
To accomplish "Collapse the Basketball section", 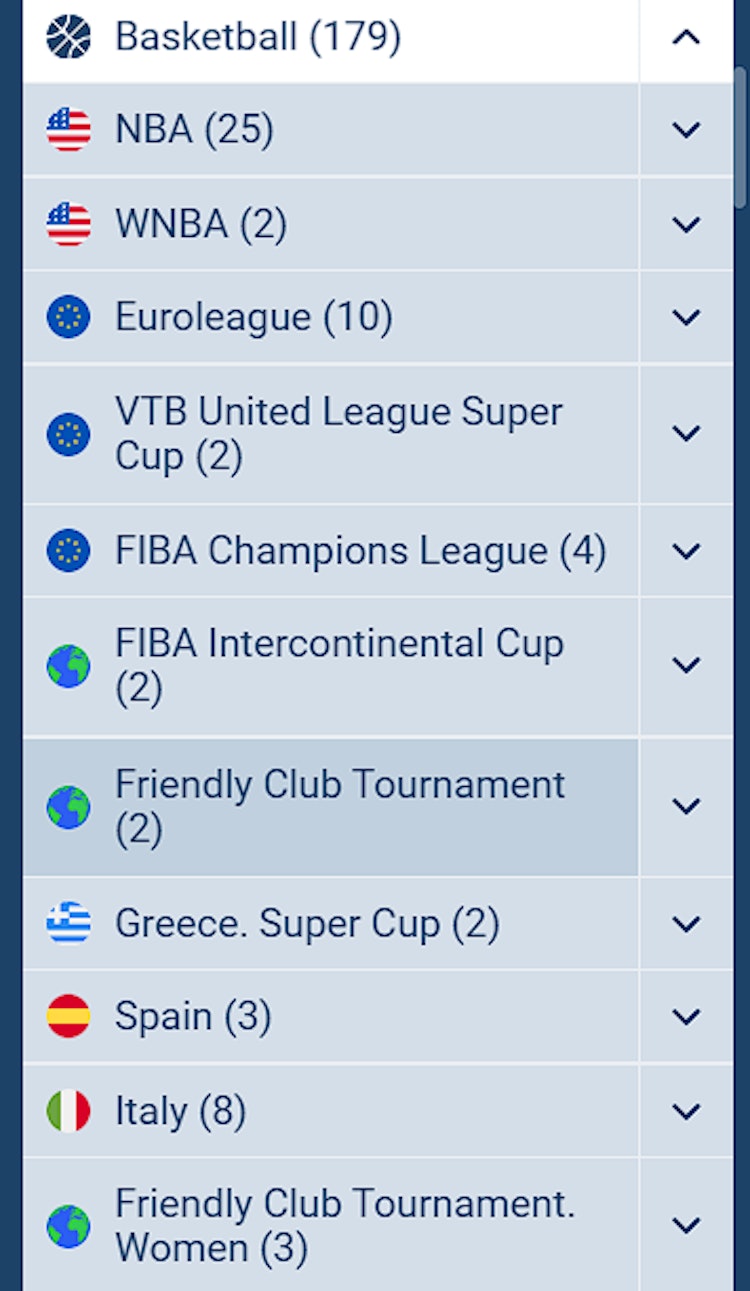I will [685, 37].
